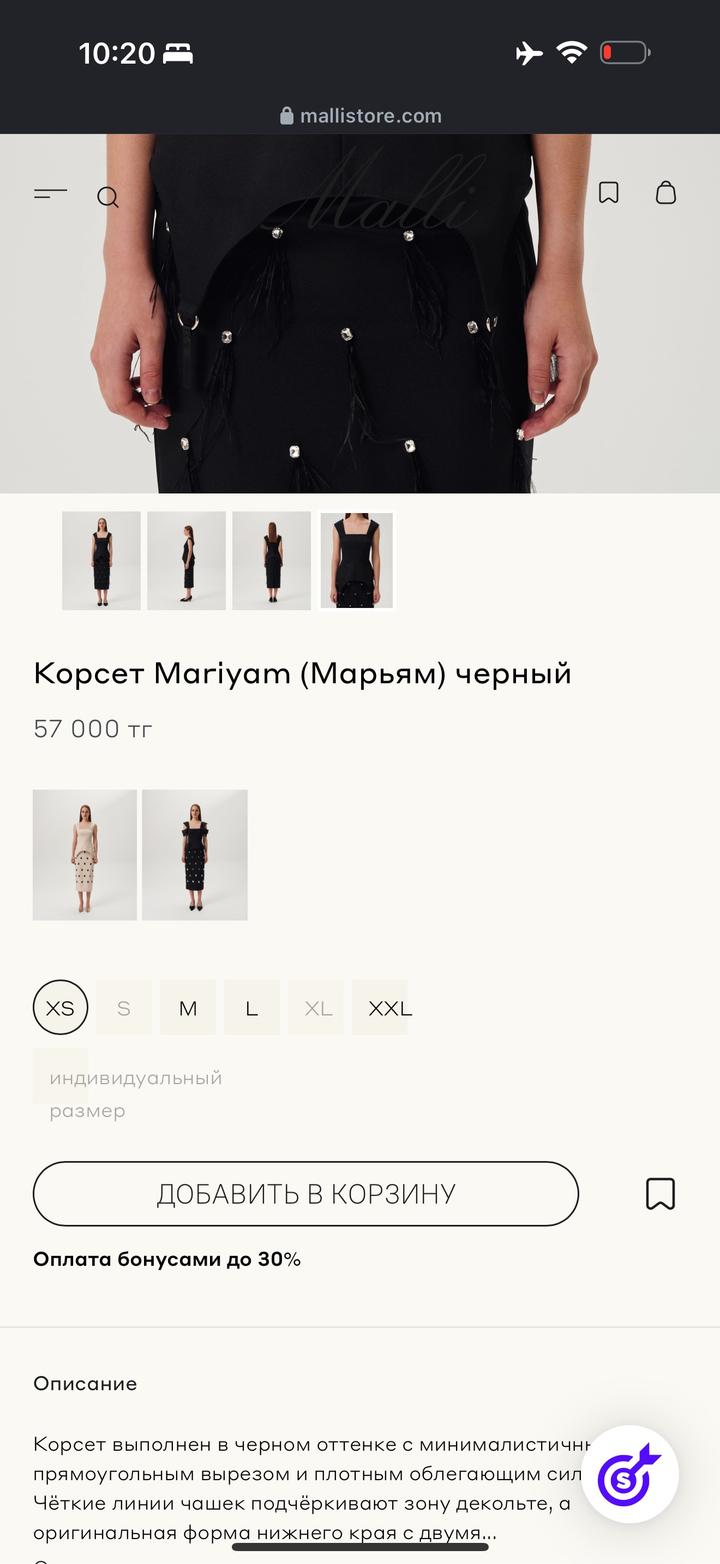Open search from the header
The width and height of the screenshot is (720, 1564).
(x=108, y=197)
